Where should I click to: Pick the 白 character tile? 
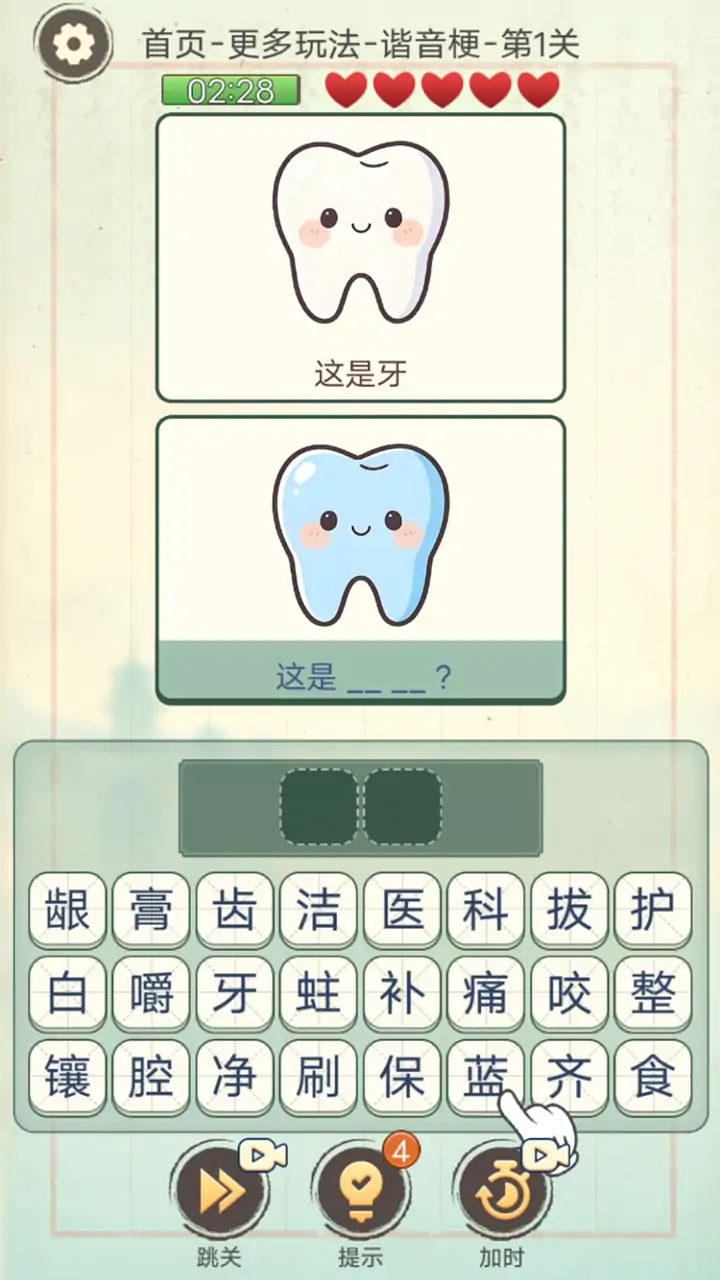[67, 994]
